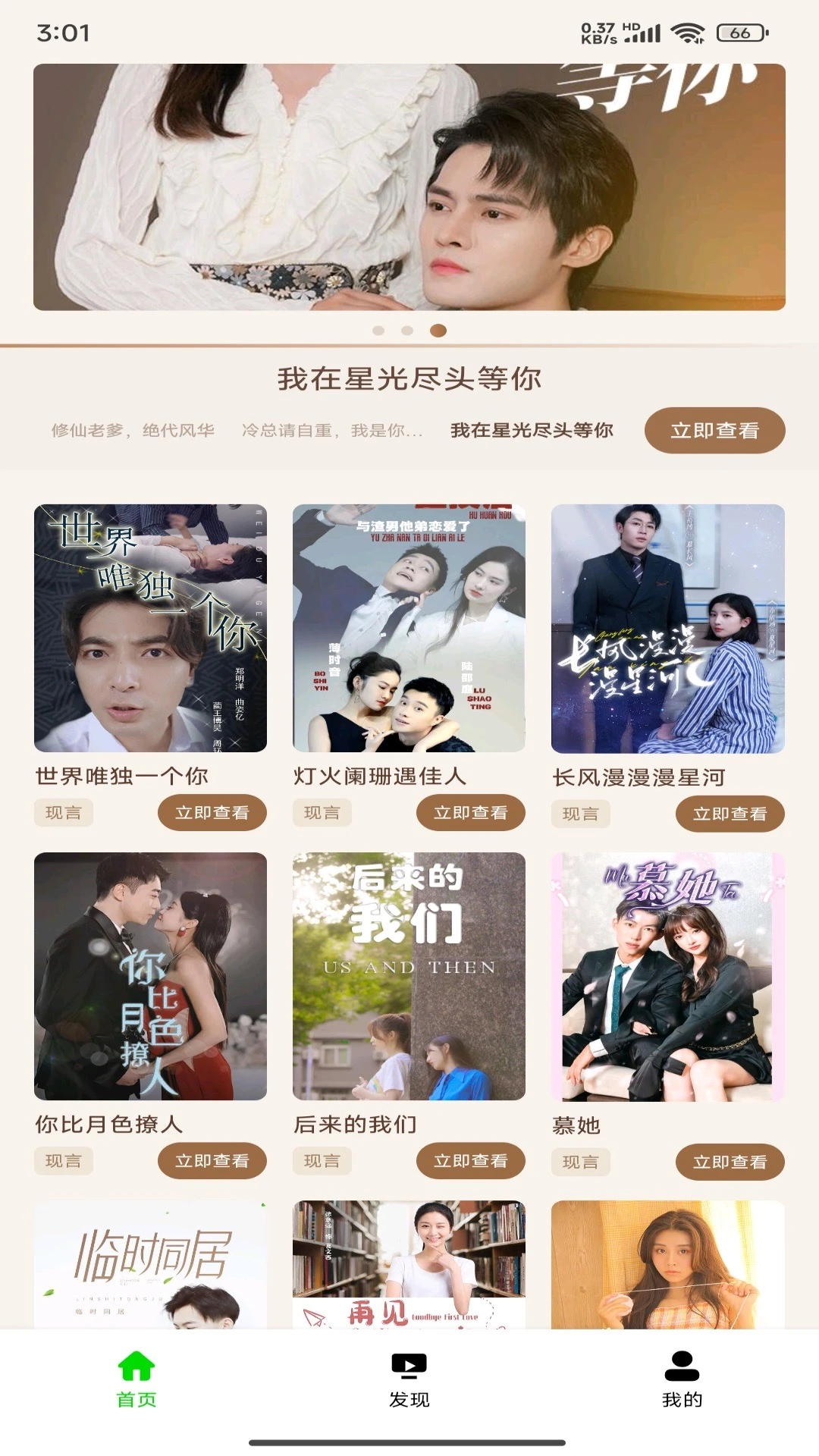Image resolution: width=819 pixels, height=1456 pixels.
Task: Open 灯火阑珊遇佳人 drama poster
Action: (409, 628)
